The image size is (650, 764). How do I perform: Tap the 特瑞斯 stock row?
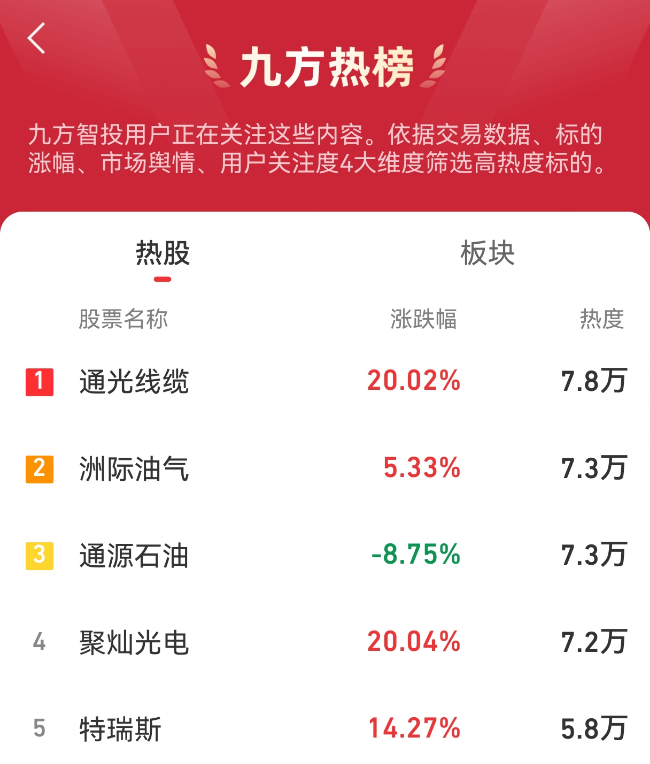click(x=120, y=729)
